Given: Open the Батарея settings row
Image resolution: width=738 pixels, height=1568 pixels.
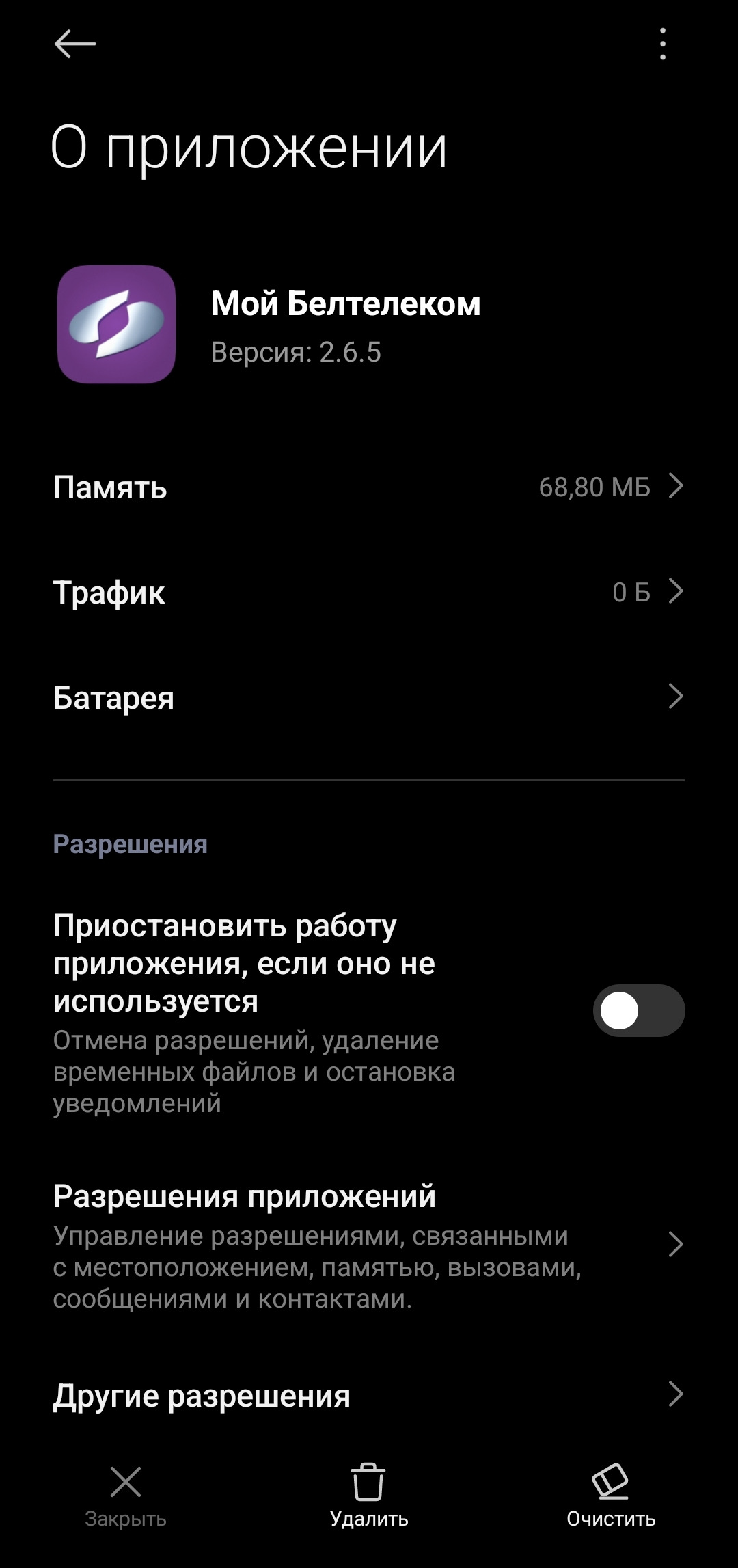Looking at the screenshot, I should click(x=369, y=697).
